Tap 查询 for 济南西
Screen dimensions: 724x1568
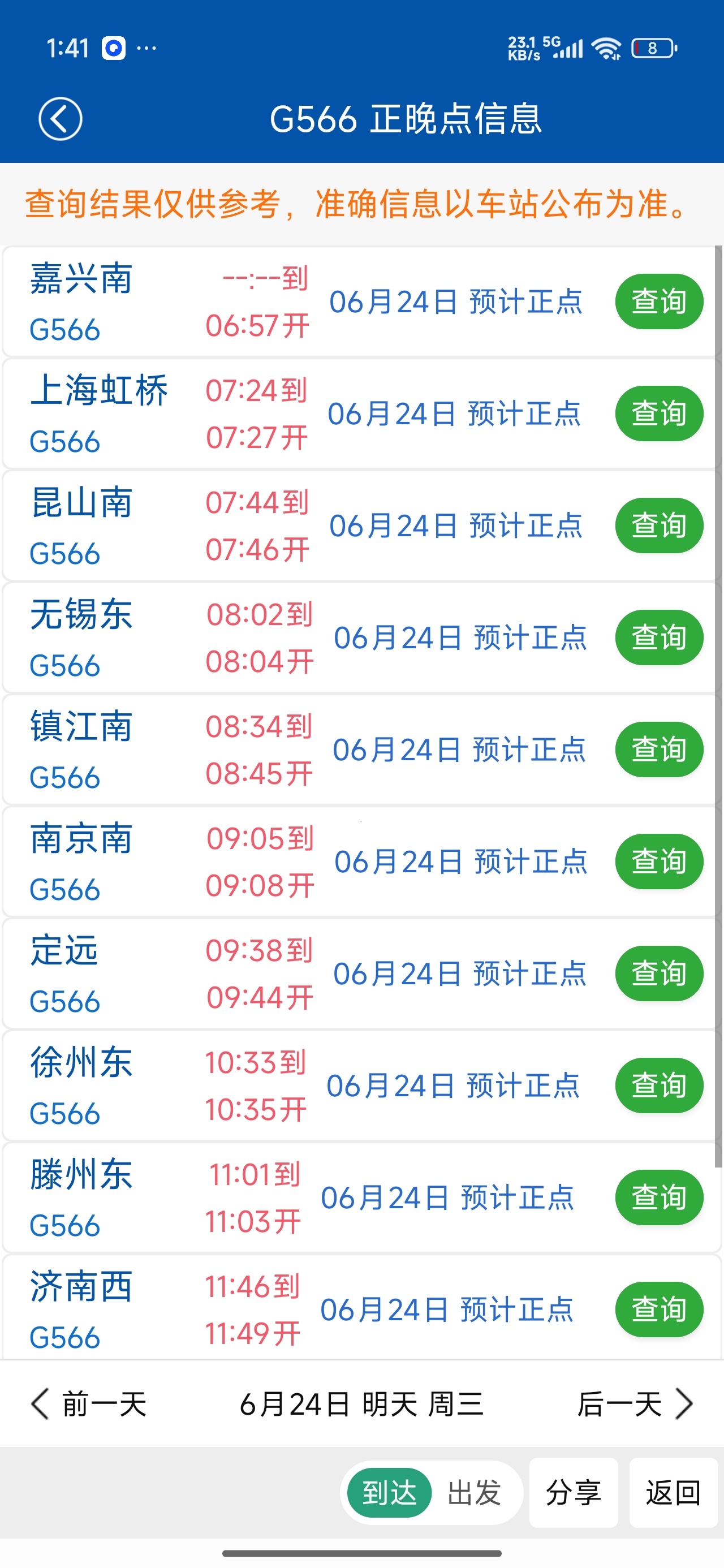(x=659, y=1309)
